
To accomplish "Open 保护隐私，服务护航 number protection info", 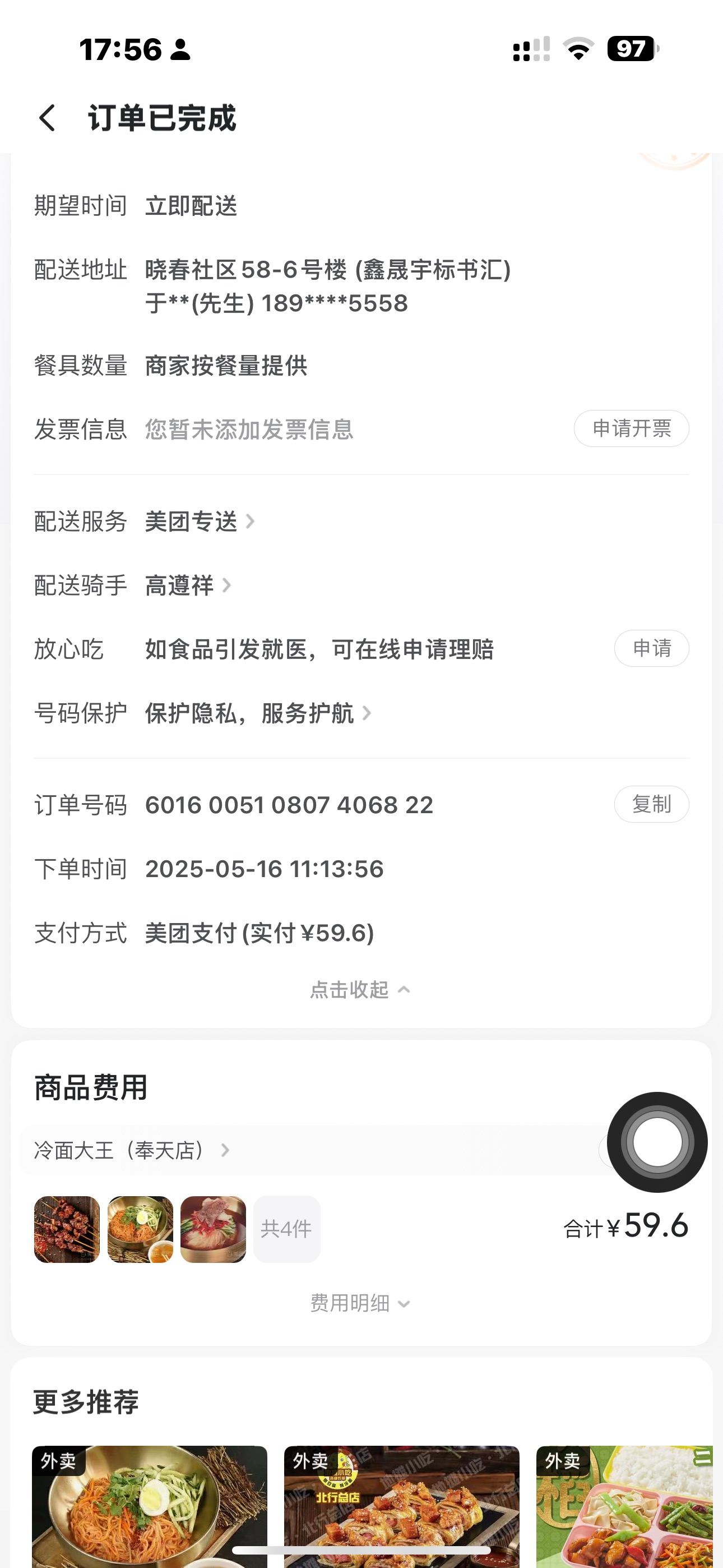I will [257, 713].
